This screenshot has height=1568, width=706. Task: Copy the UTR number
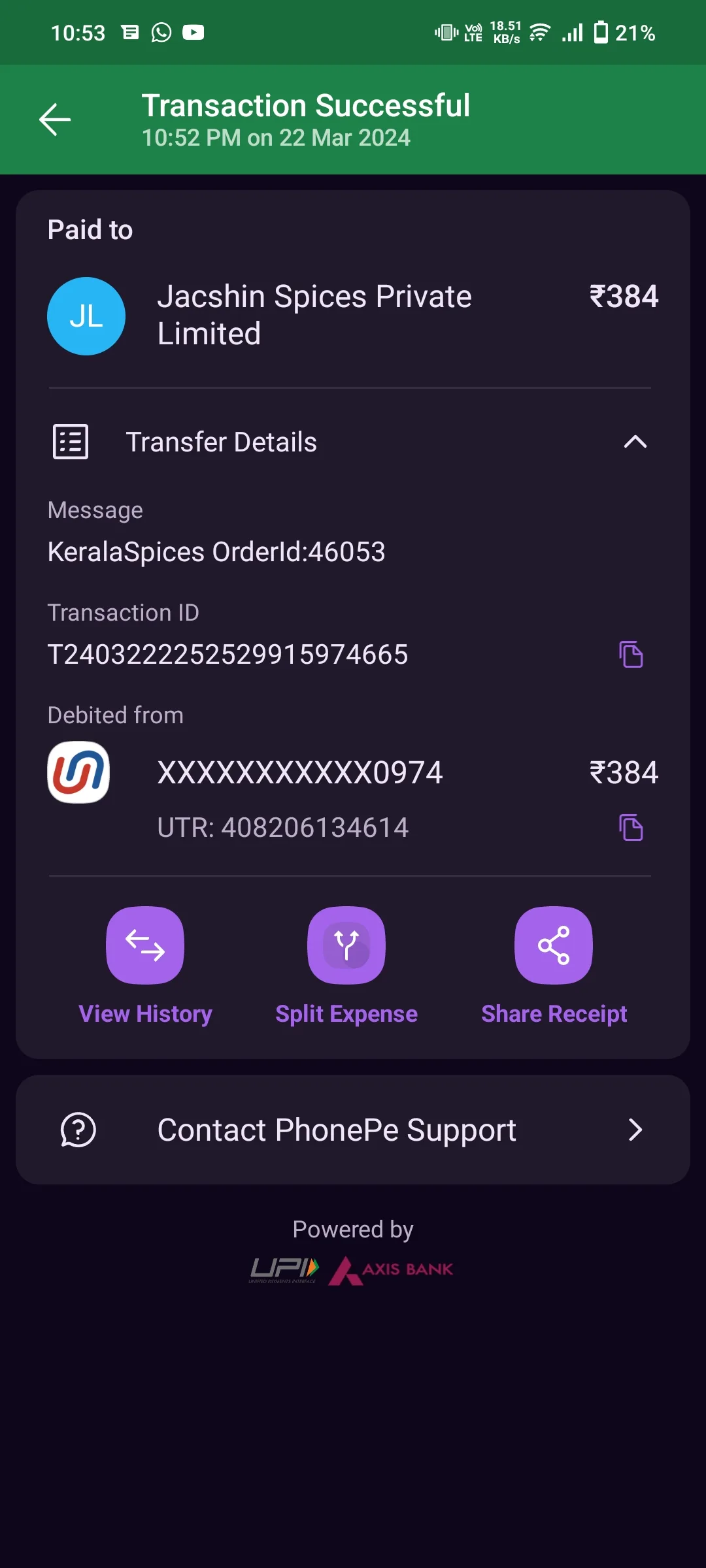point(631,828)
